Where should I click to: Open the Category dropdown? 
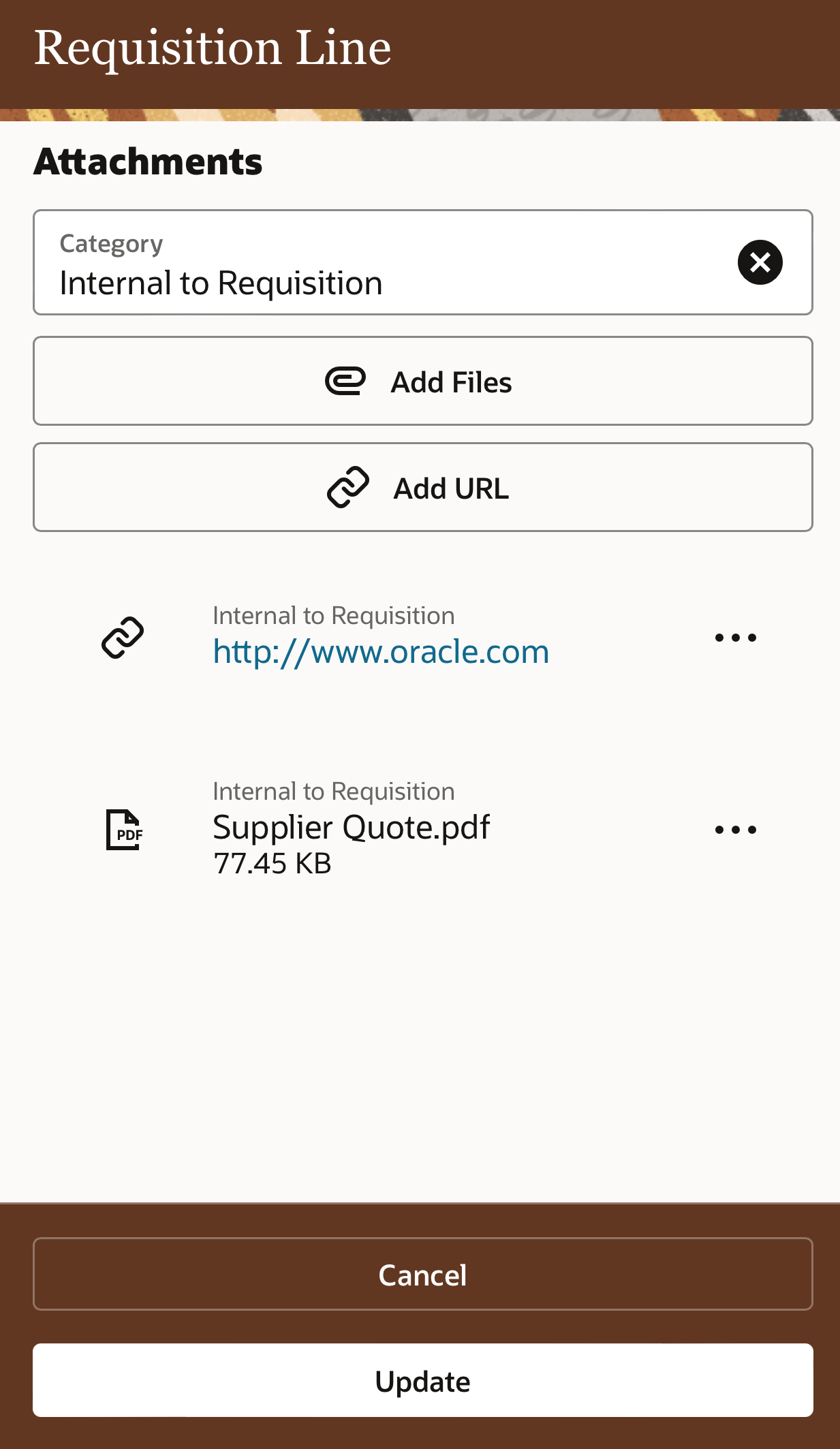(382, 264)
